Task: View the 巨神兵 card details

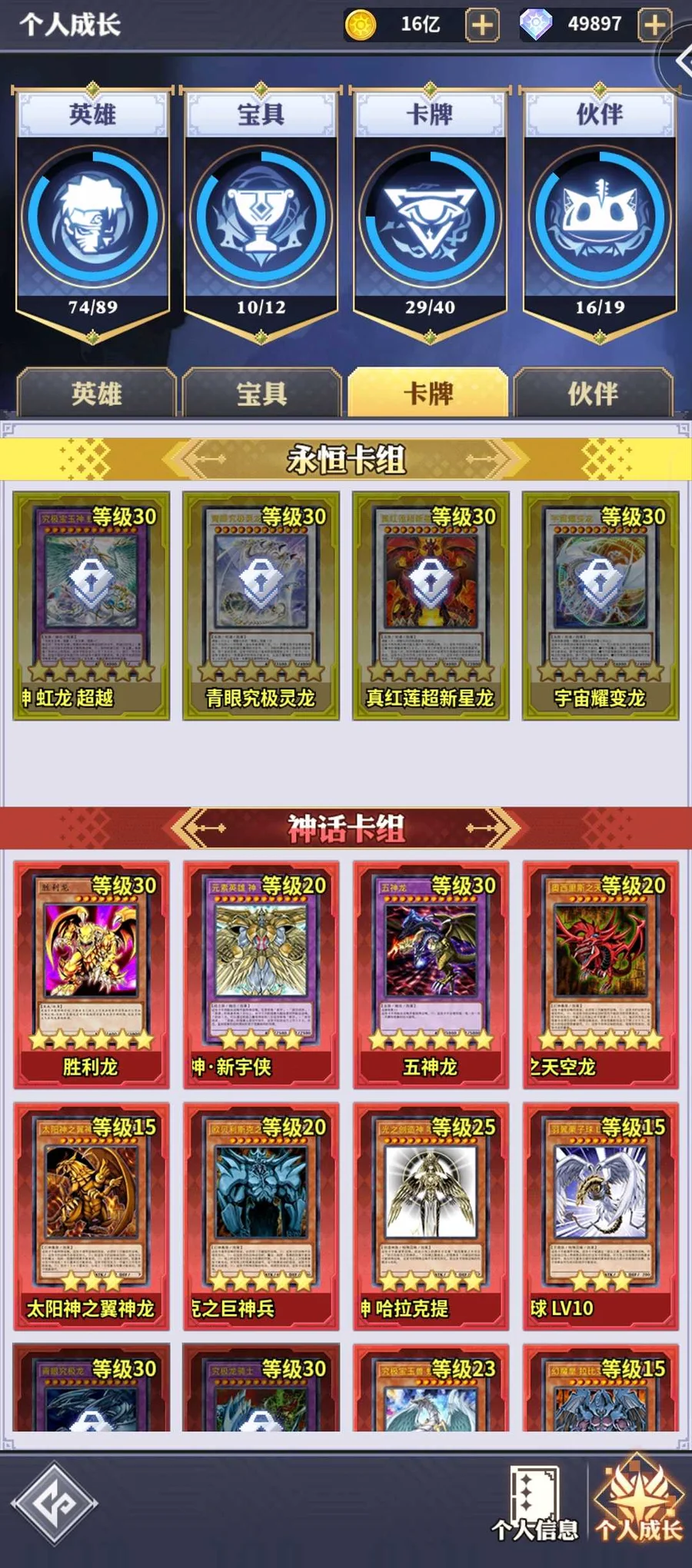Action: [x=261, y=1216]
